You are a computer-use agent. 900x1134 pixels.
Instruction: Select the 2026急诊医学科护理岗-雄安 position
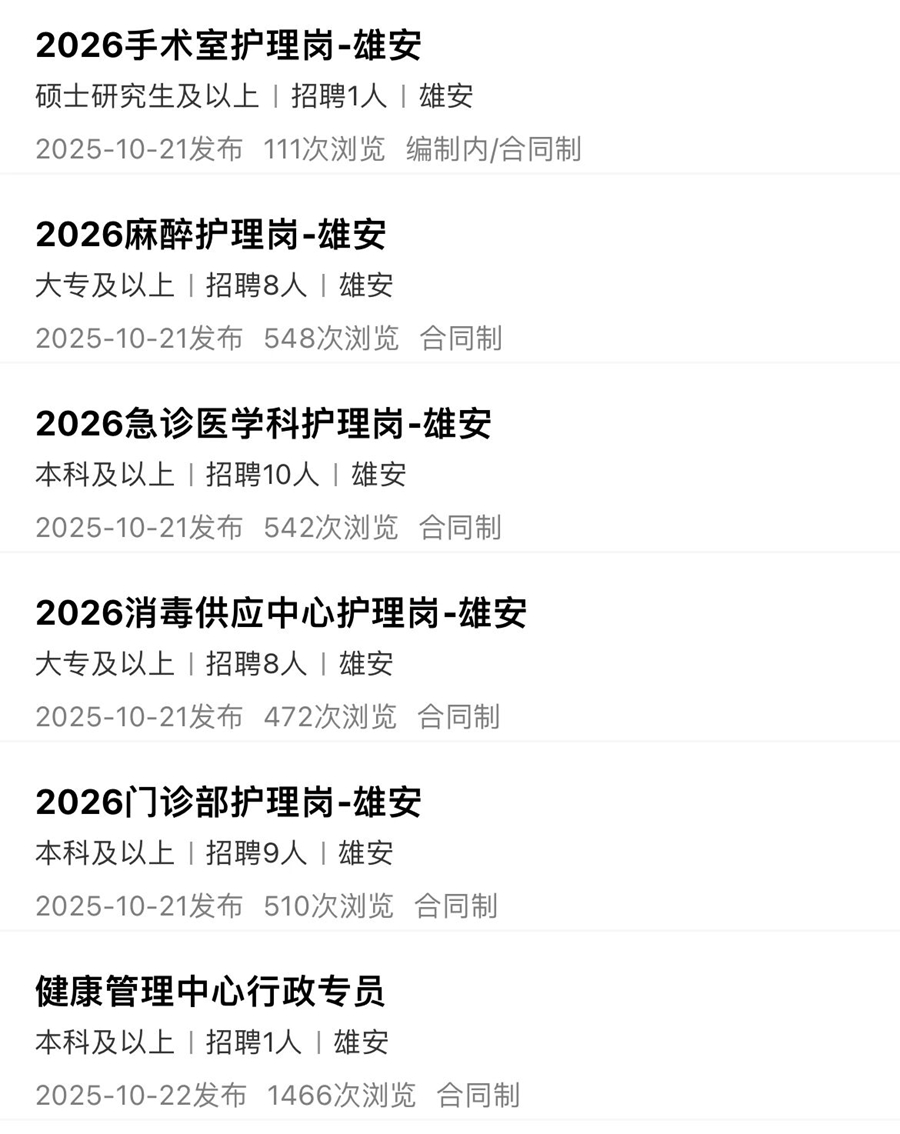pos(263,424)
